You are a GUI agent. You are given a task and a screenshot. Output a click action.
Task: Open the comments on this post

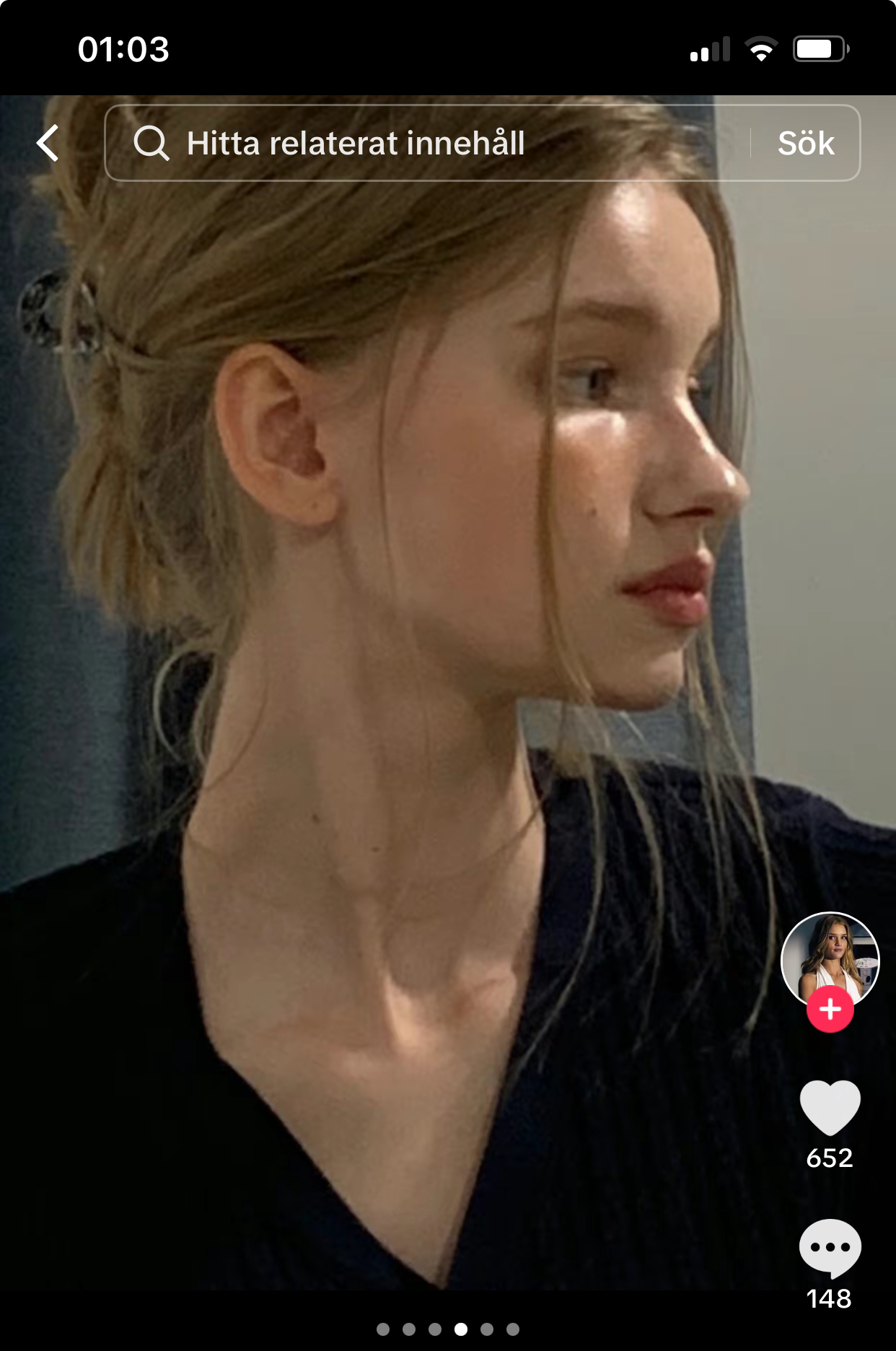click(830, 1249)
